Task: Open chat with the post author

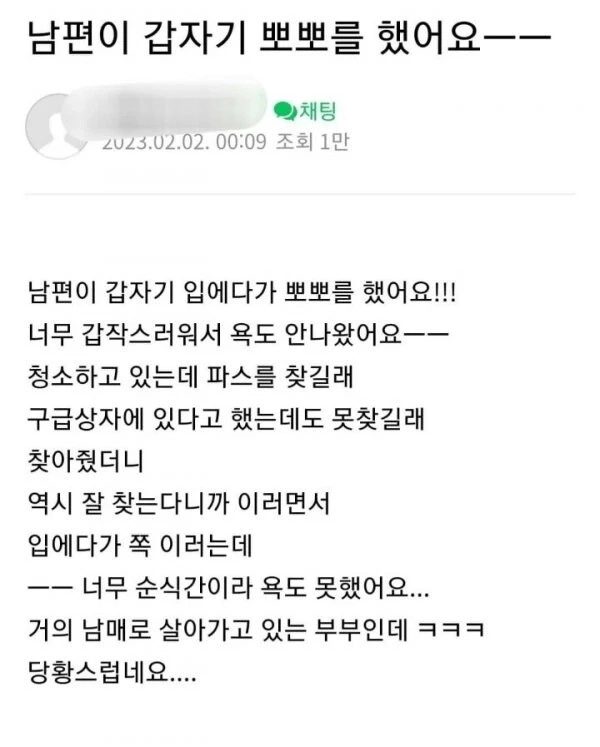Action: click(303, 109)
